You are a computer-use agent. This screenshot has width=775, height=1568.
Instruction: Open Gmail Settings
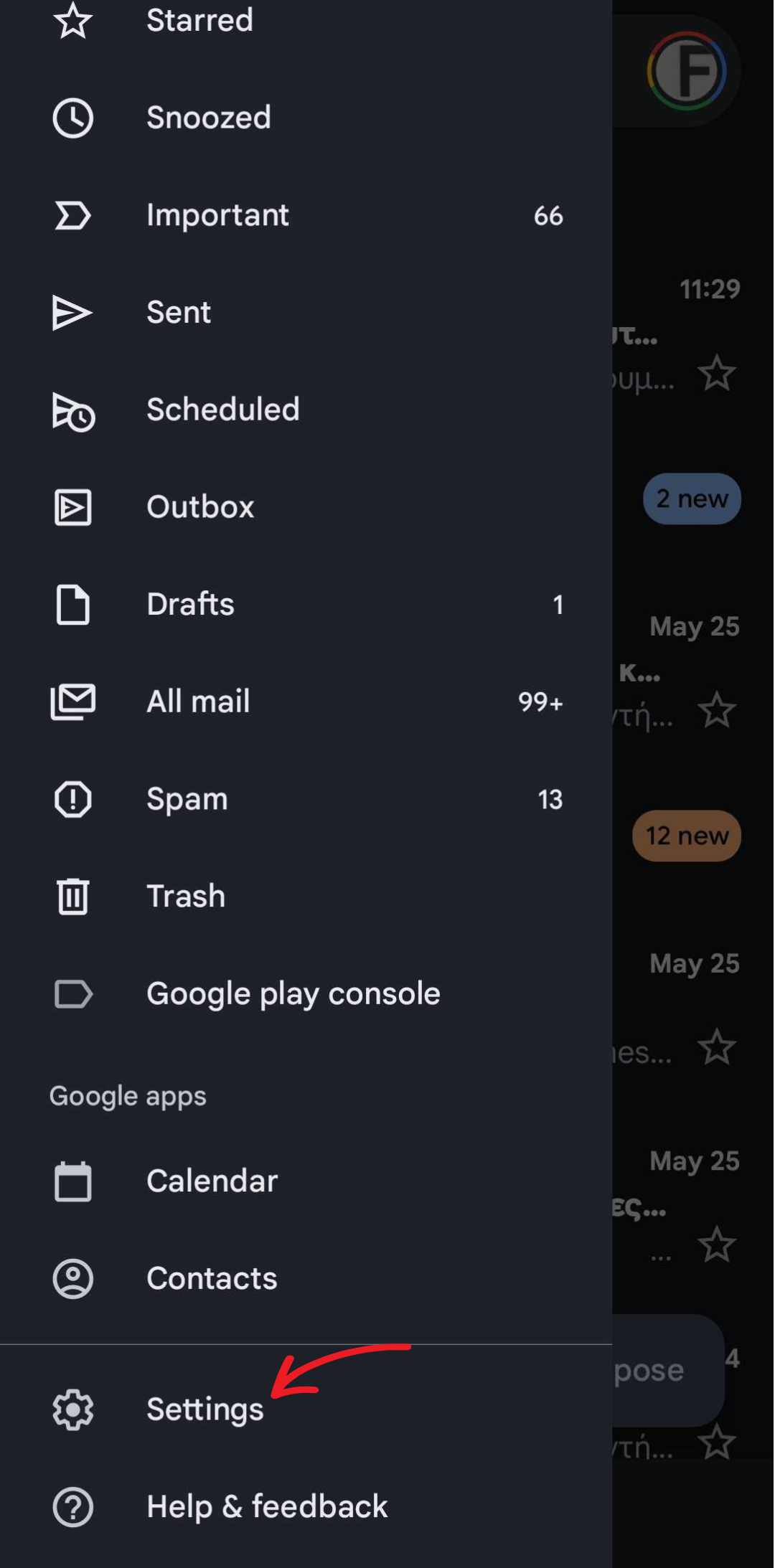[x=205, y=1409]
